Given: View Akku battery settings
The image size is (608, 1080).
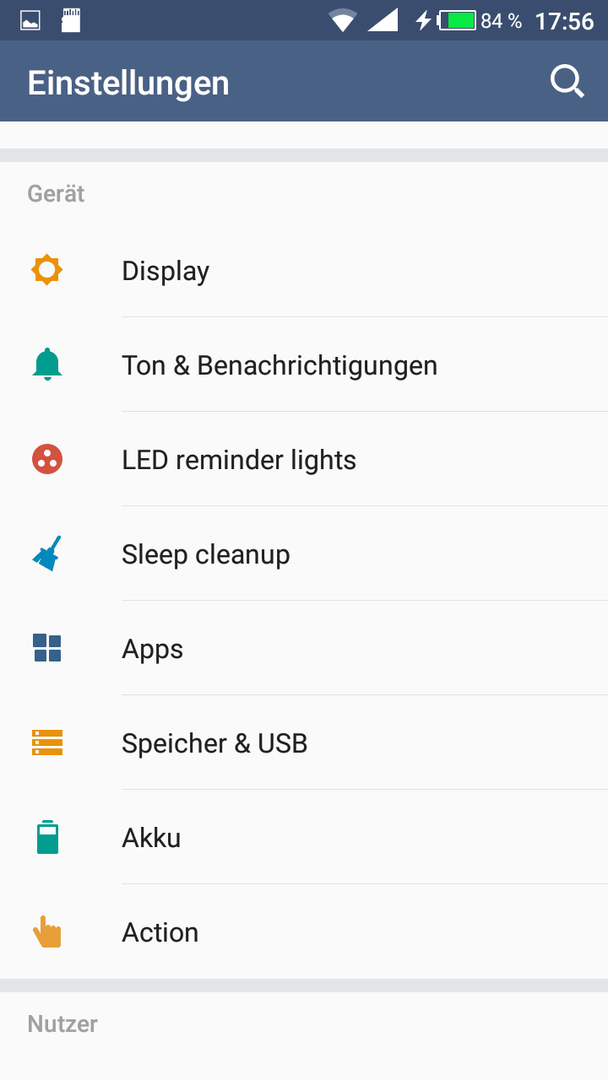Looking at the screenshot, I should tap(304, 837).
